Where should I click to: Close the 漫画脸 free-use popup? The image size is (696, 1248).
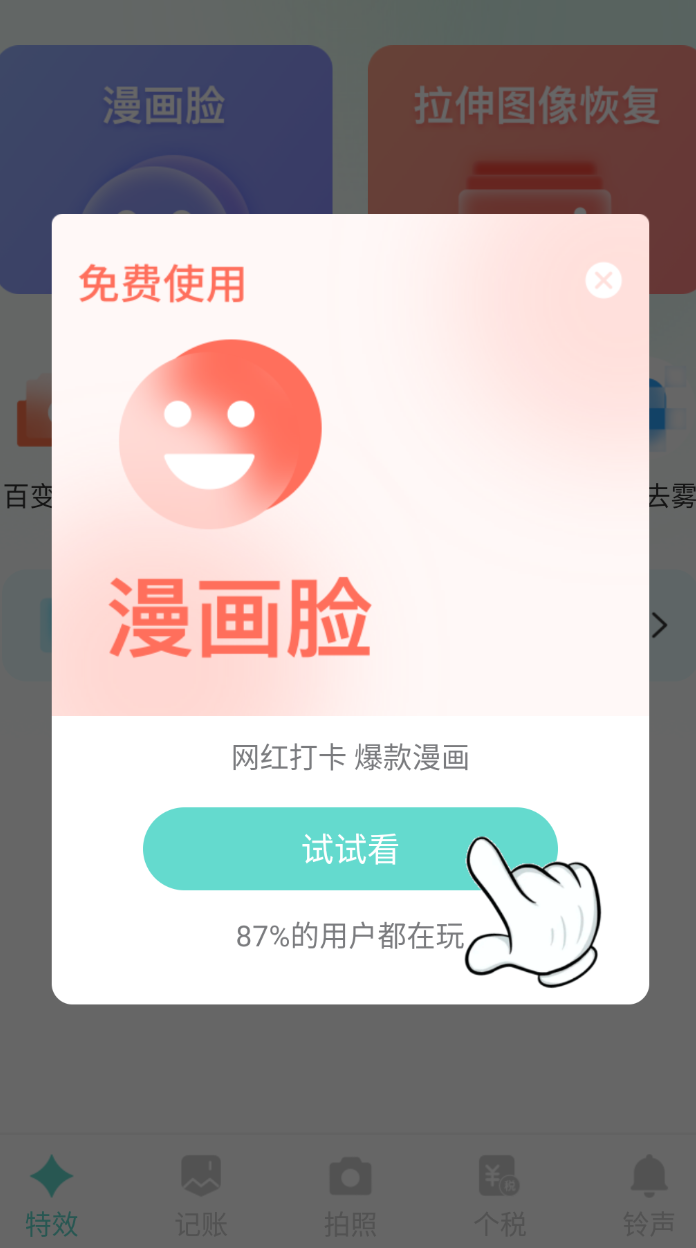pos(603,281)
